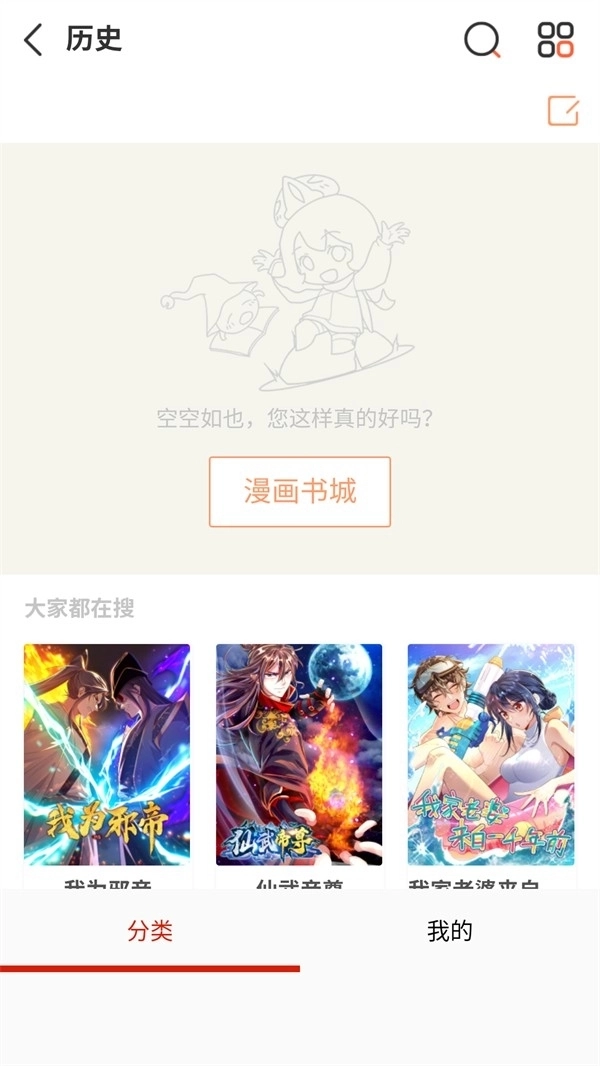The image size is (600, 1066).
Task: Open the 仙武帝尊 comic
Action: pyautogui.click(x=299, y=755)
